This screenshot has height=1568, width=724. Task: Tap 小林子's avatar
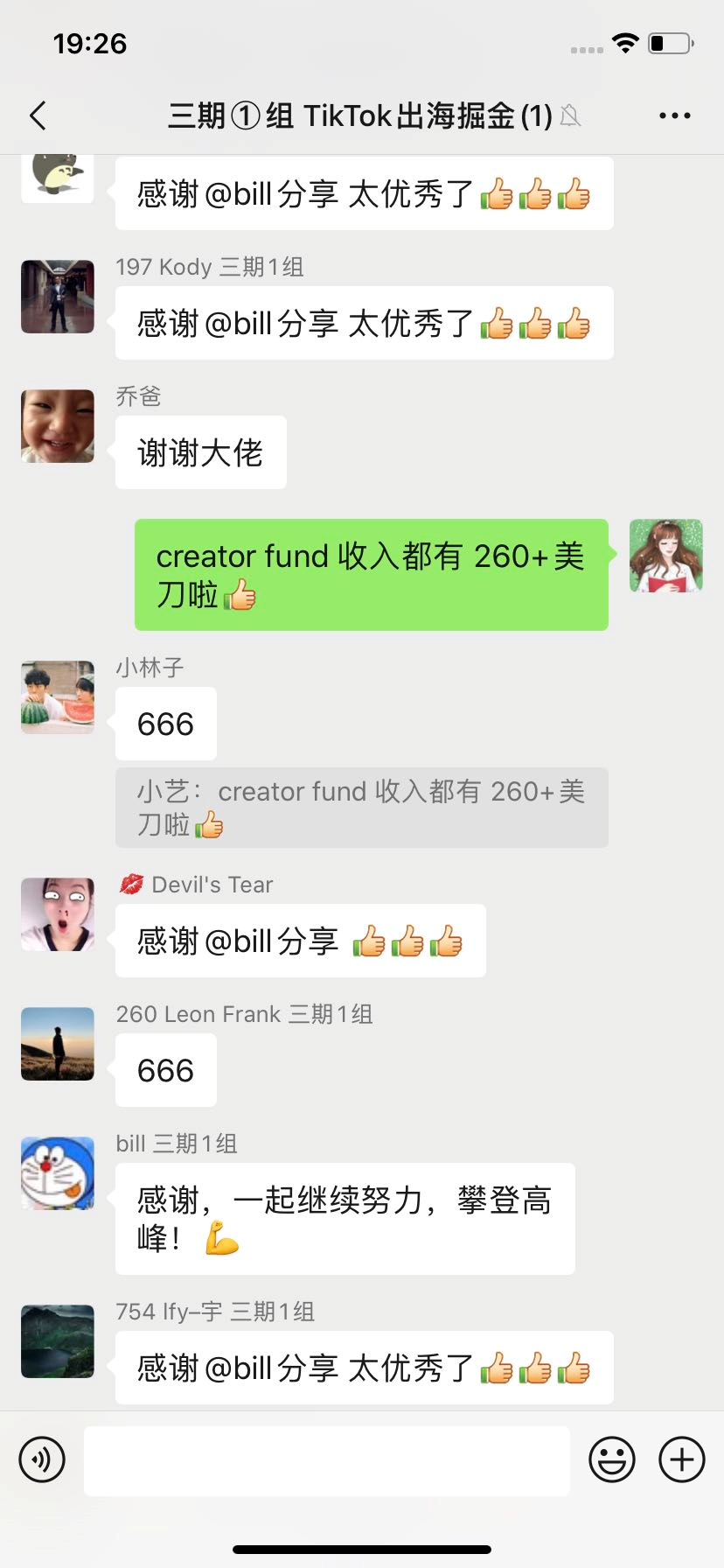58,697
